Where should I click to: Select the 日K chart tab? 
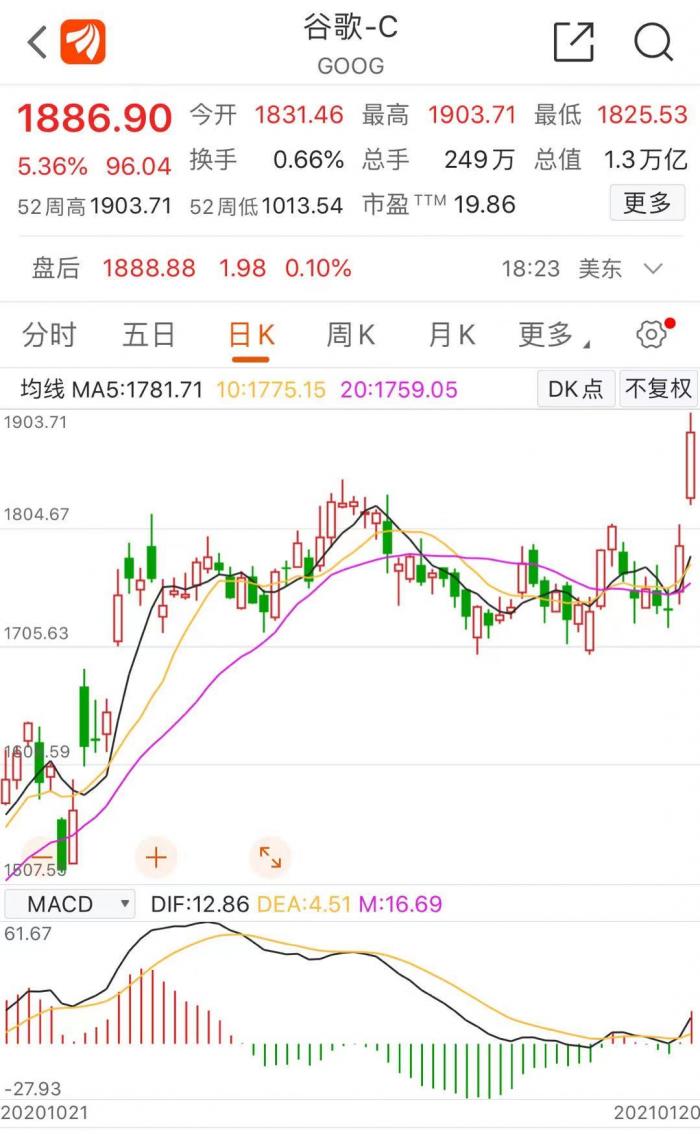(x=251, y=335)
